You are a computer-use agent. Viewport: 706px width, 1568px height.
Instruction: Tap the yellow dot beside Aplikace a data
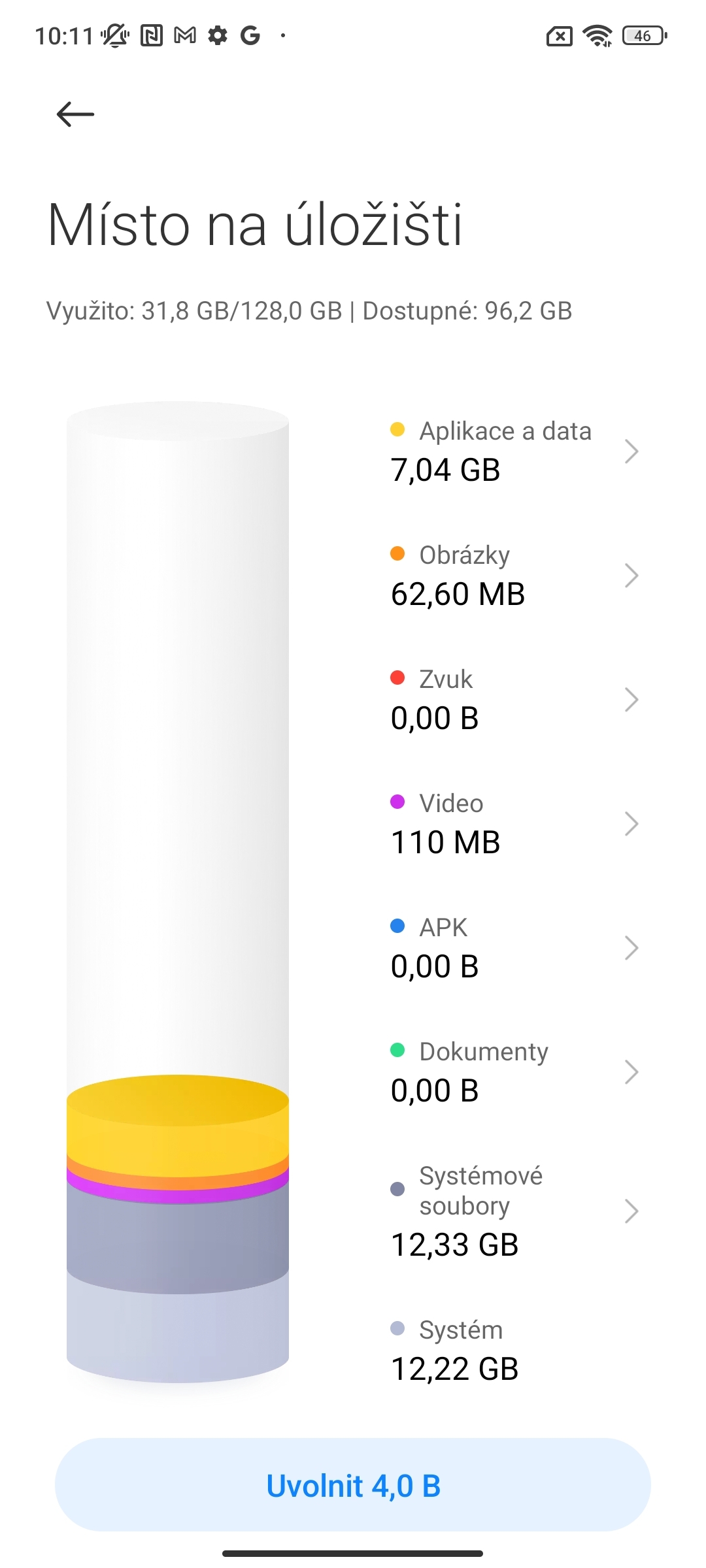(x=398, y=430)
